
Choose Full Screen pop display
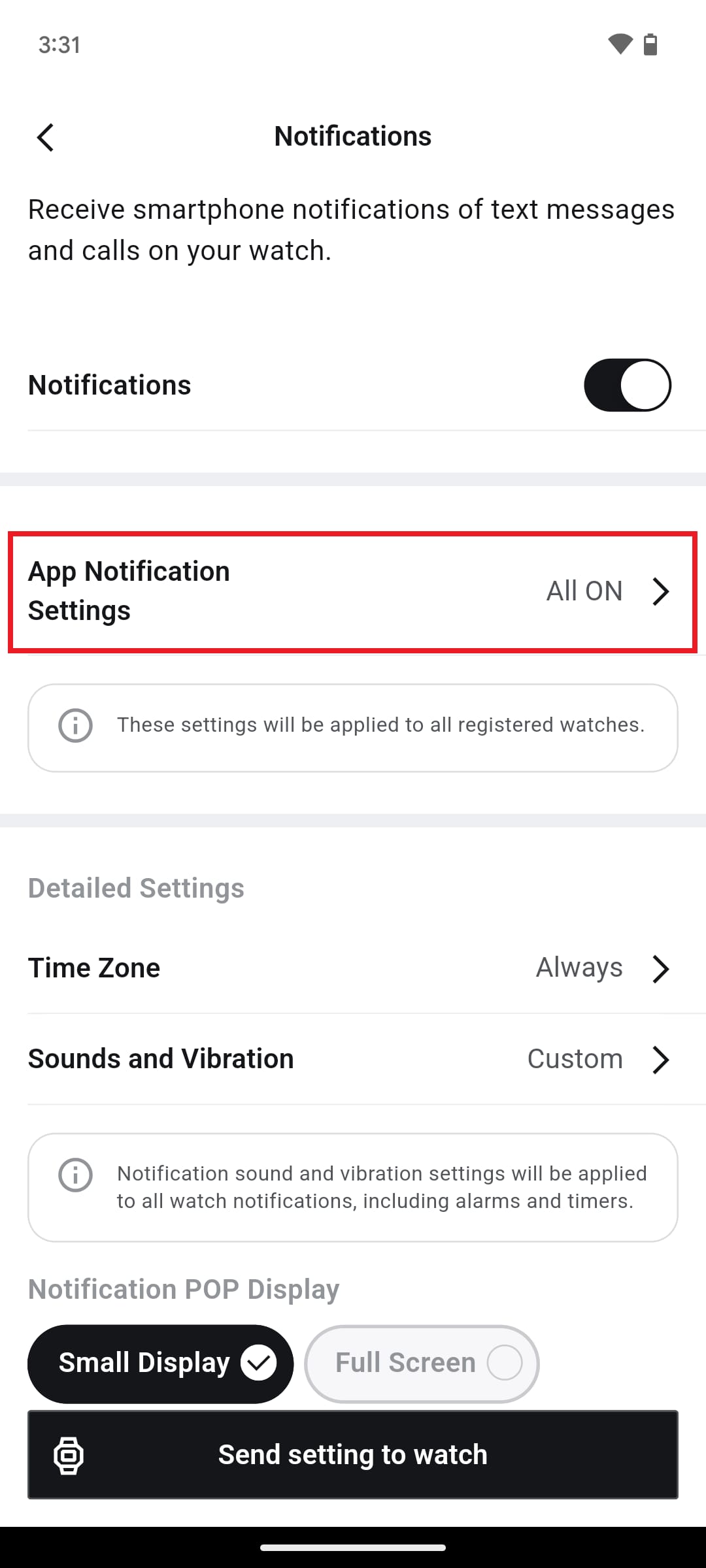(x=422, y=1363)
